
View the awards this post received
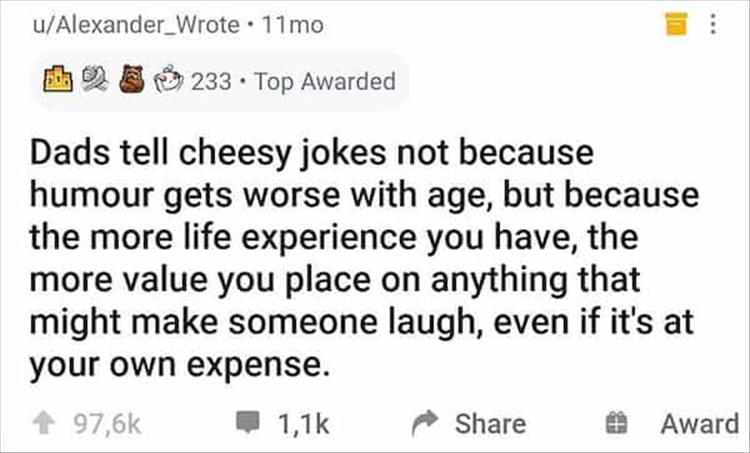(217, 81)
